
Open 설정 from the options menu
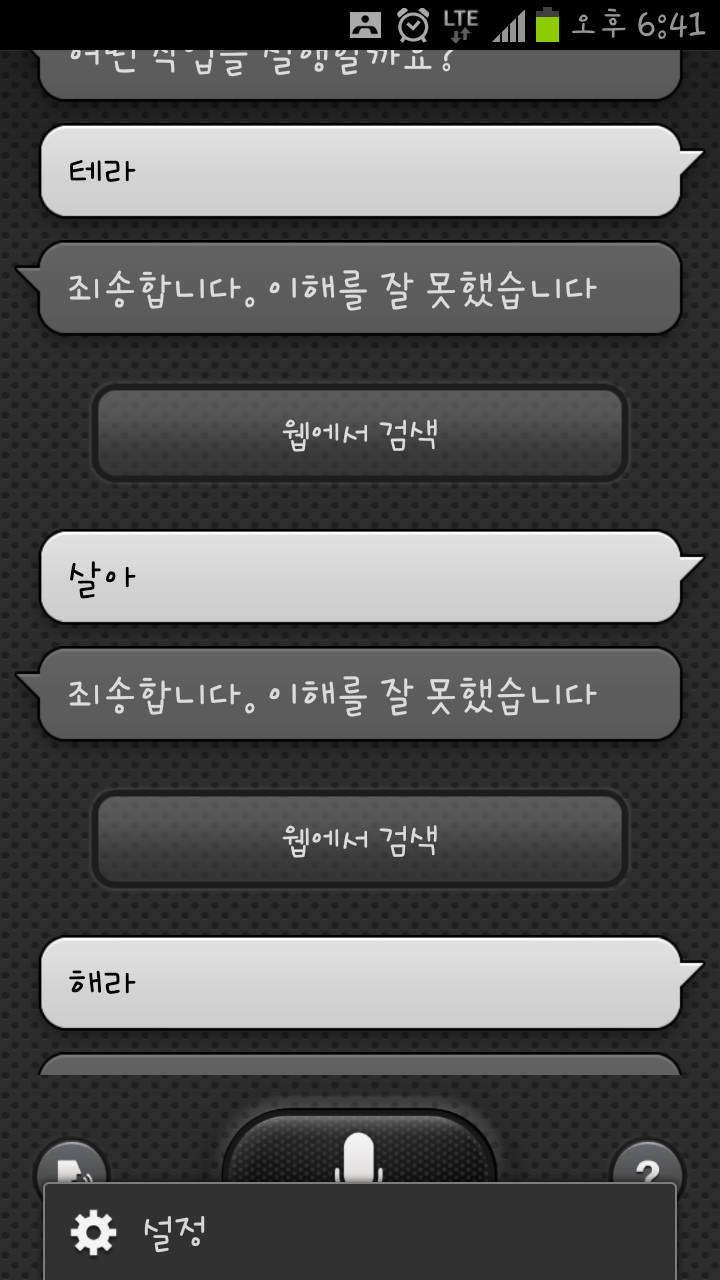[x=360, y=1232]
